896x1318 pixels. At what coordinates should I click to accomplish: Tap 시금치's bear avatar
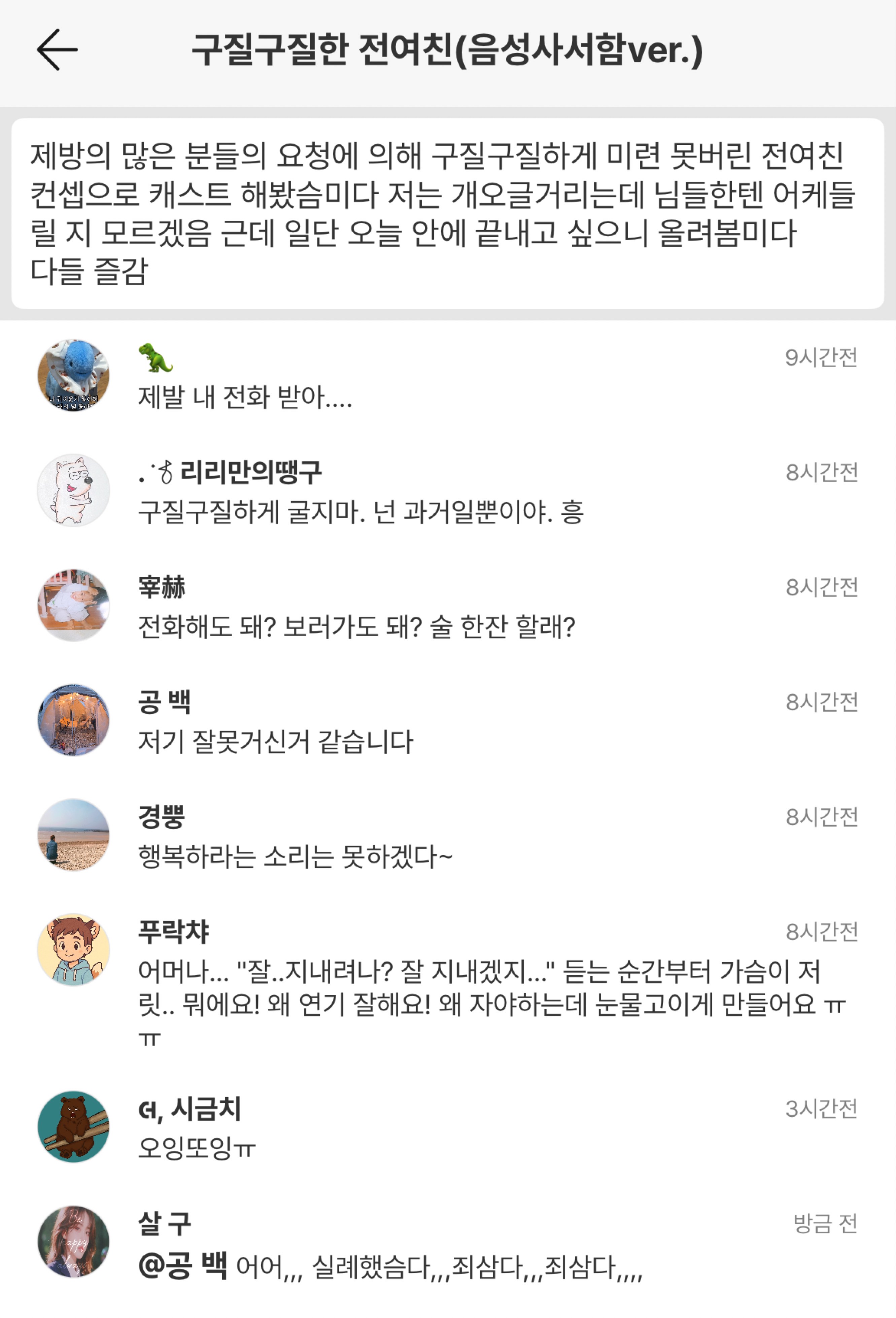tap(73, 1127)
